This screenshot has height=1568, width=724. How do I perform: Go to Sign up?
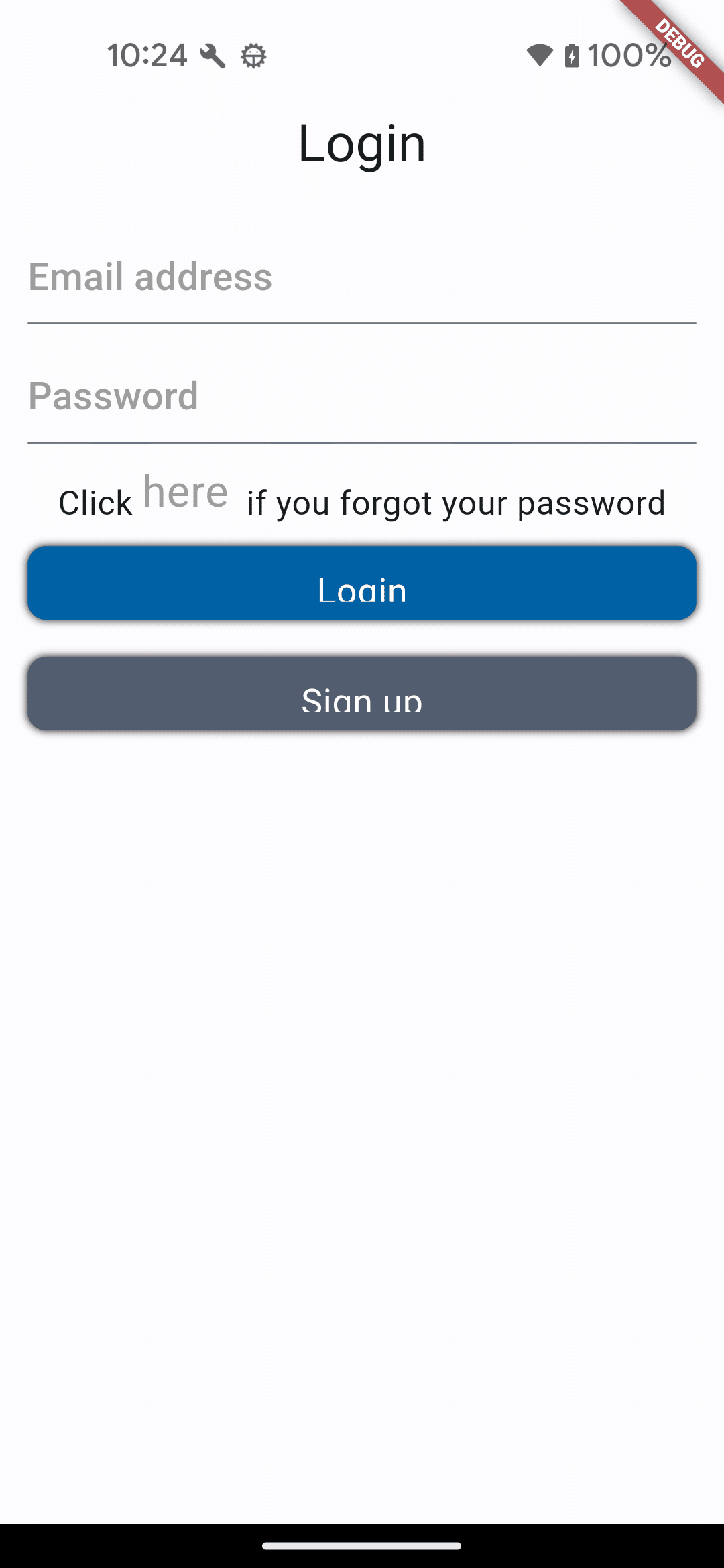coord(362,694)
